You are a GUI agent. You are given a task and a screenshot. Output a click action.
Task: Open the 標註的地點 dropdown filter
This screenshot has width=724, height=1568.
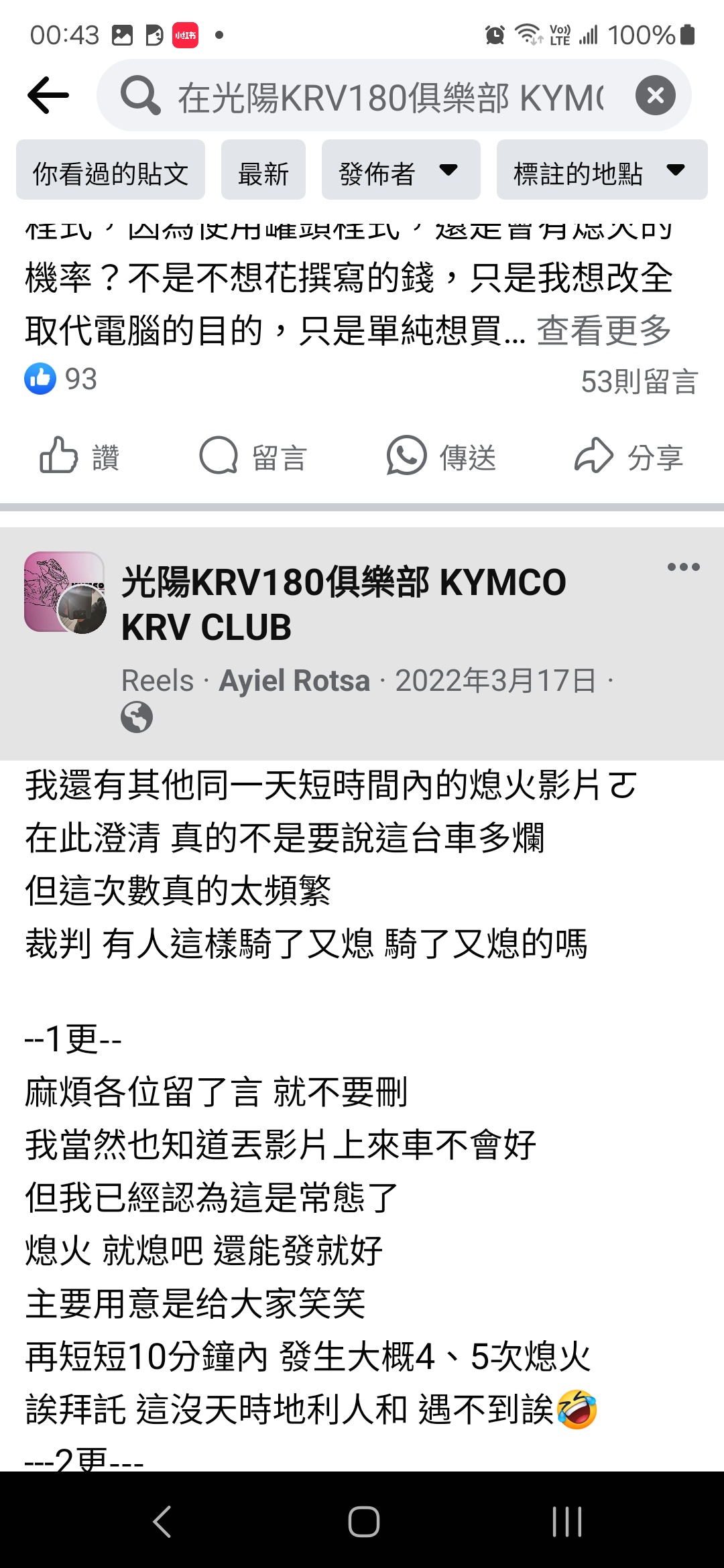601,170
